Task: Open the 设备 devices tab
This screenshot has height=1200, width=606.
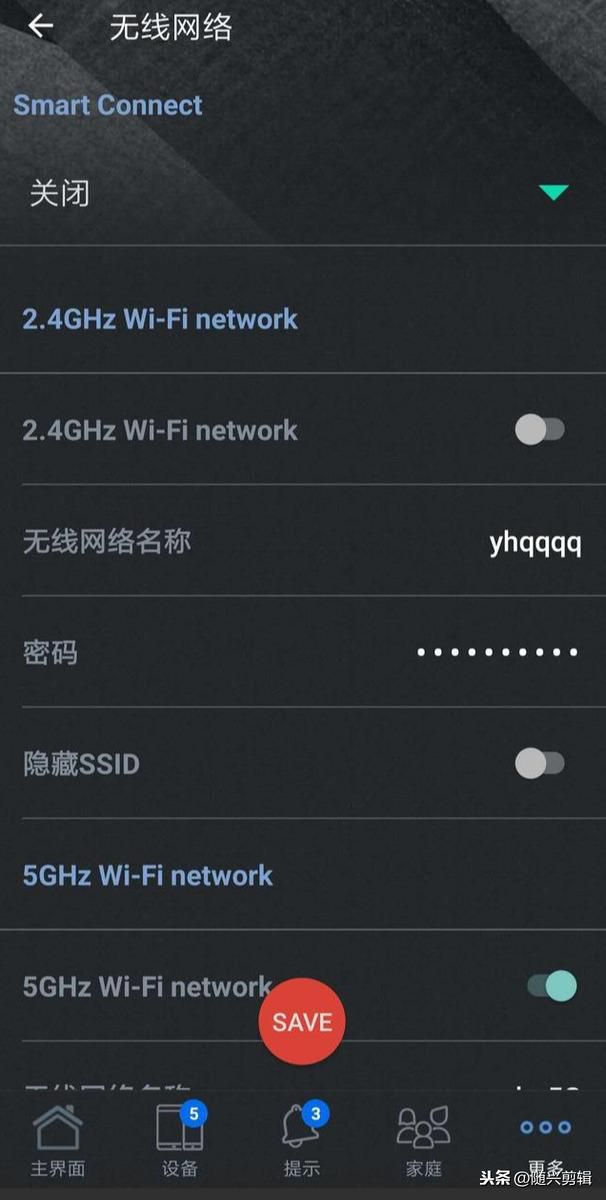Action: click(180, 1141)
